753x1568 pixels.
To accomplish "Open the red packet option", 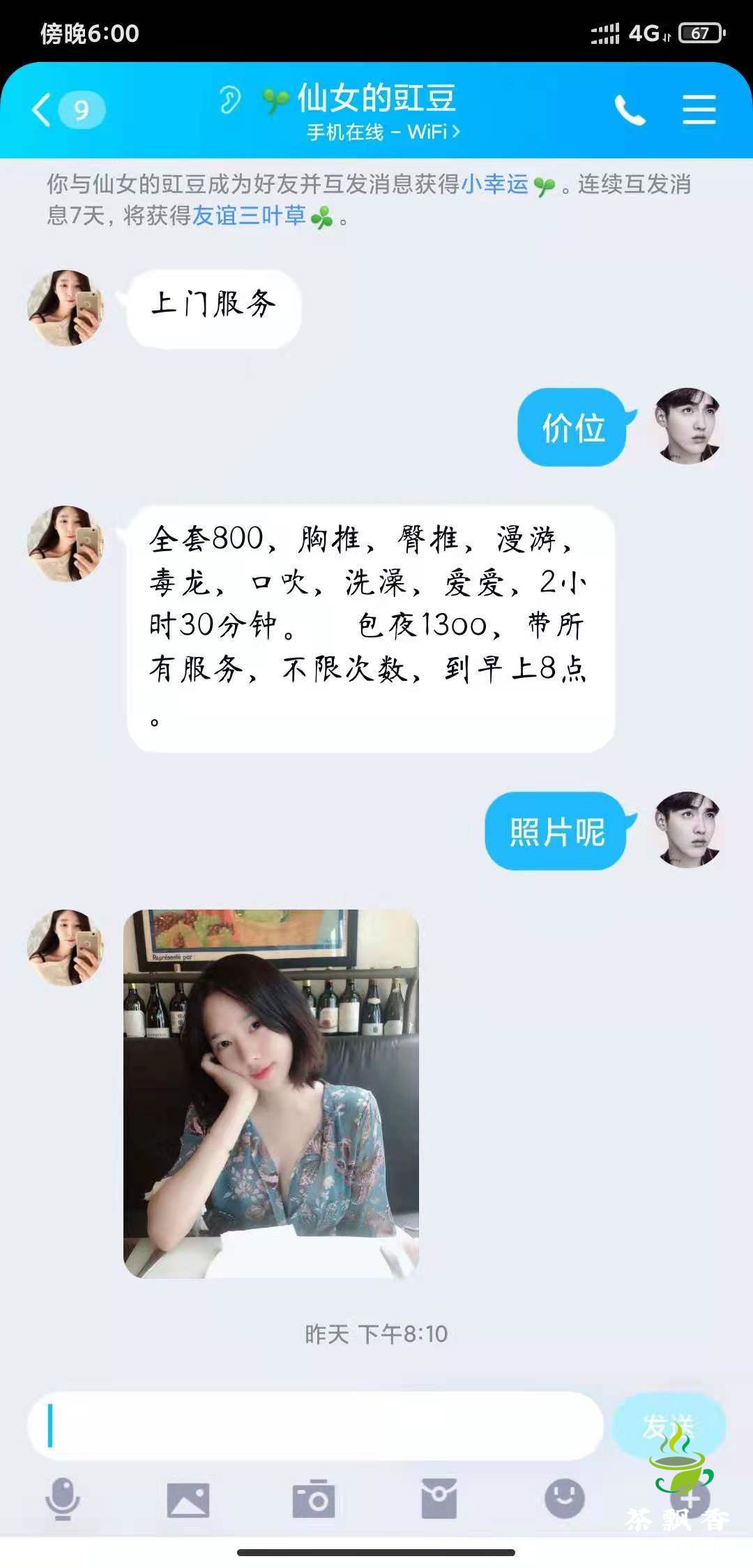I will click(439, 1500).
